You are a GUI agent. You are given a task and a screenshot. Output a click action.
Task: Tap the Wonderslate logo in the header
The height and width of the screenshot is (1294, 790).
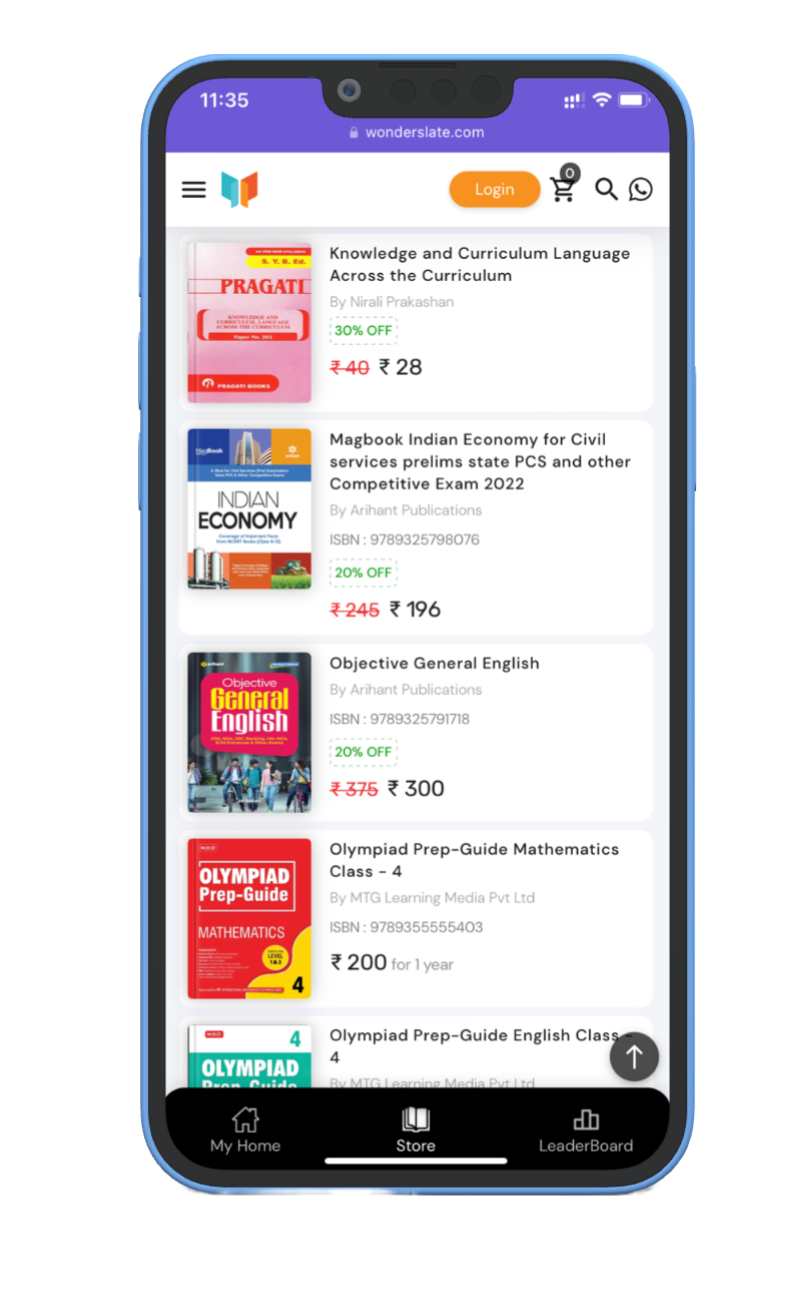(x=240, y=189)
